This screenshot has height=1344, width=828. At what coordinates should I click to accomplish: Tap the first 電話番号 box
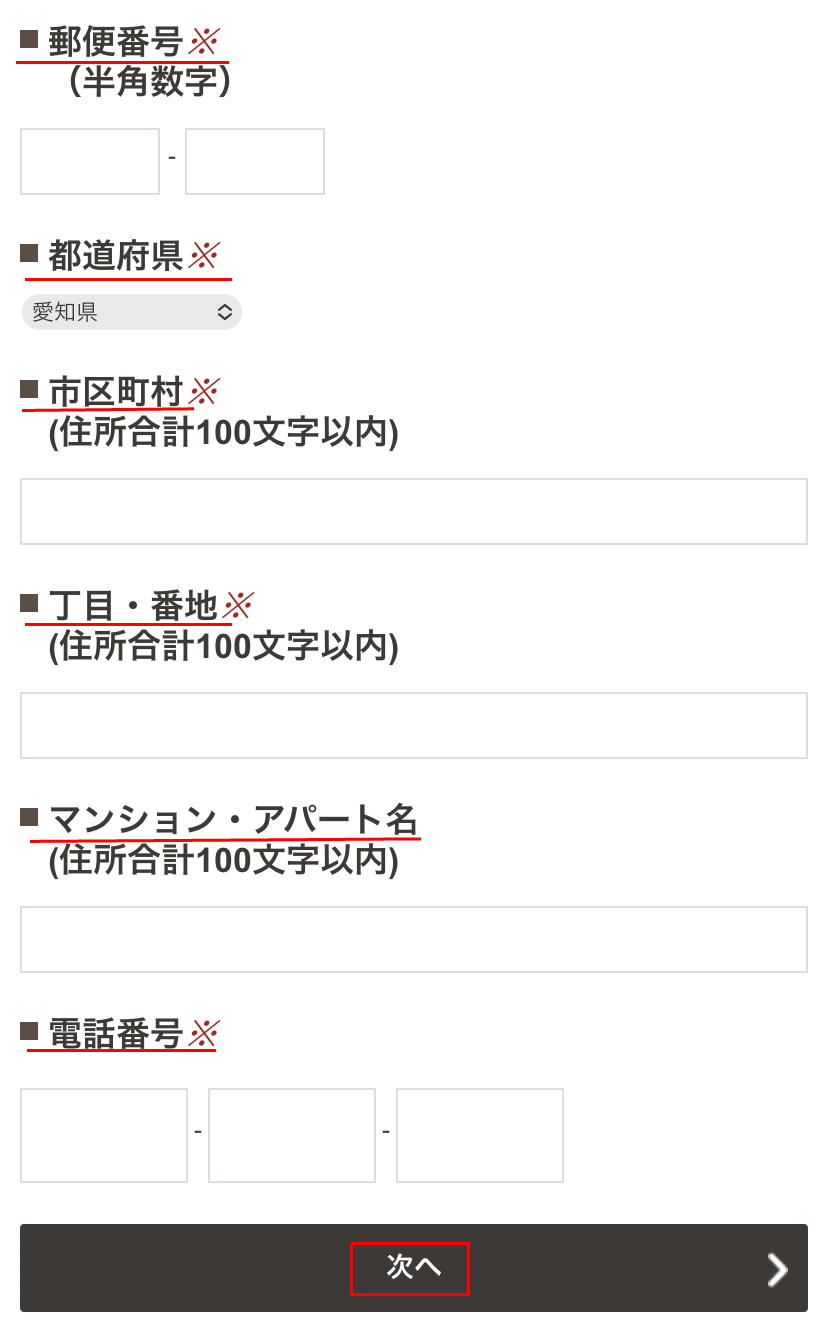104,1135
